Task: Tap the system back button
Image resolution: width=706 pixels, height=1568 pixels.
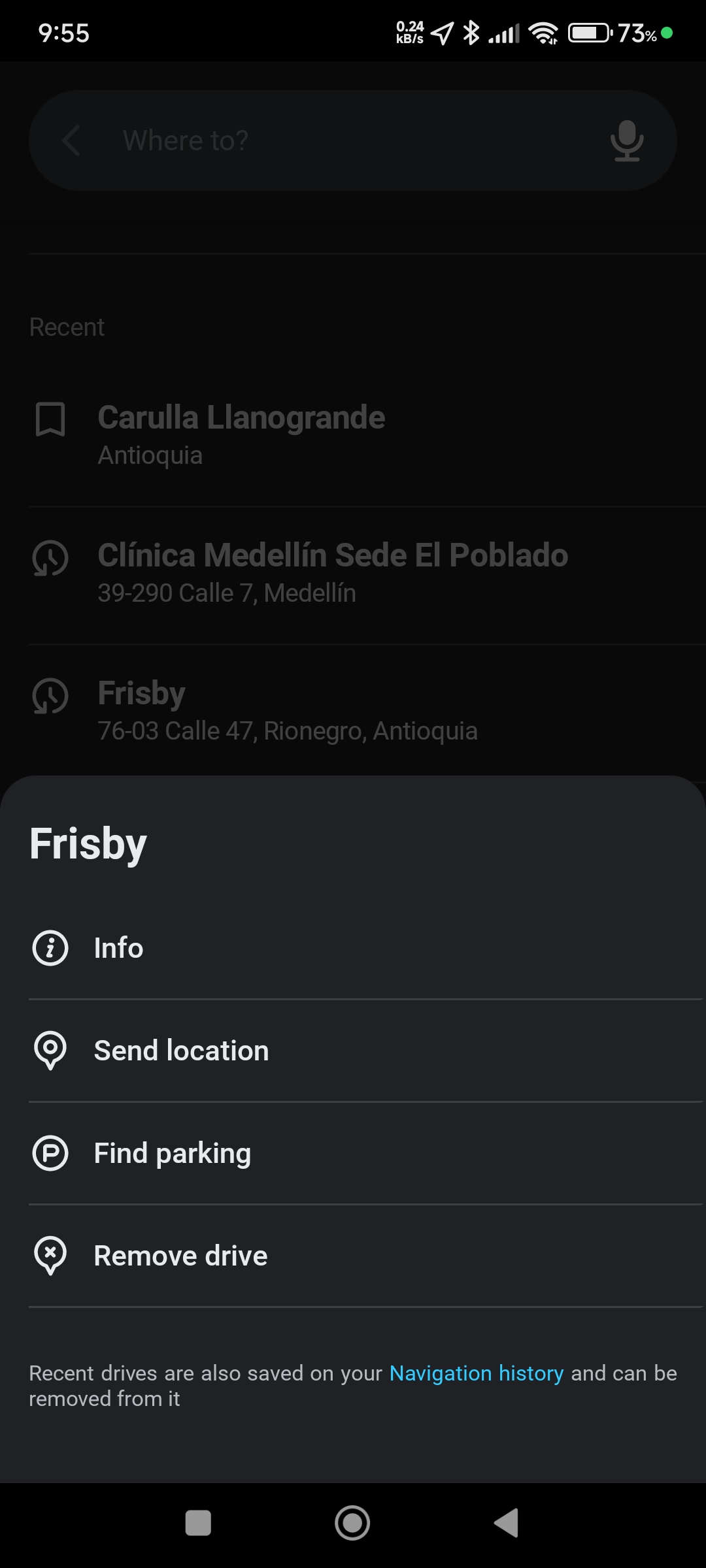Action: (507, 1523)
